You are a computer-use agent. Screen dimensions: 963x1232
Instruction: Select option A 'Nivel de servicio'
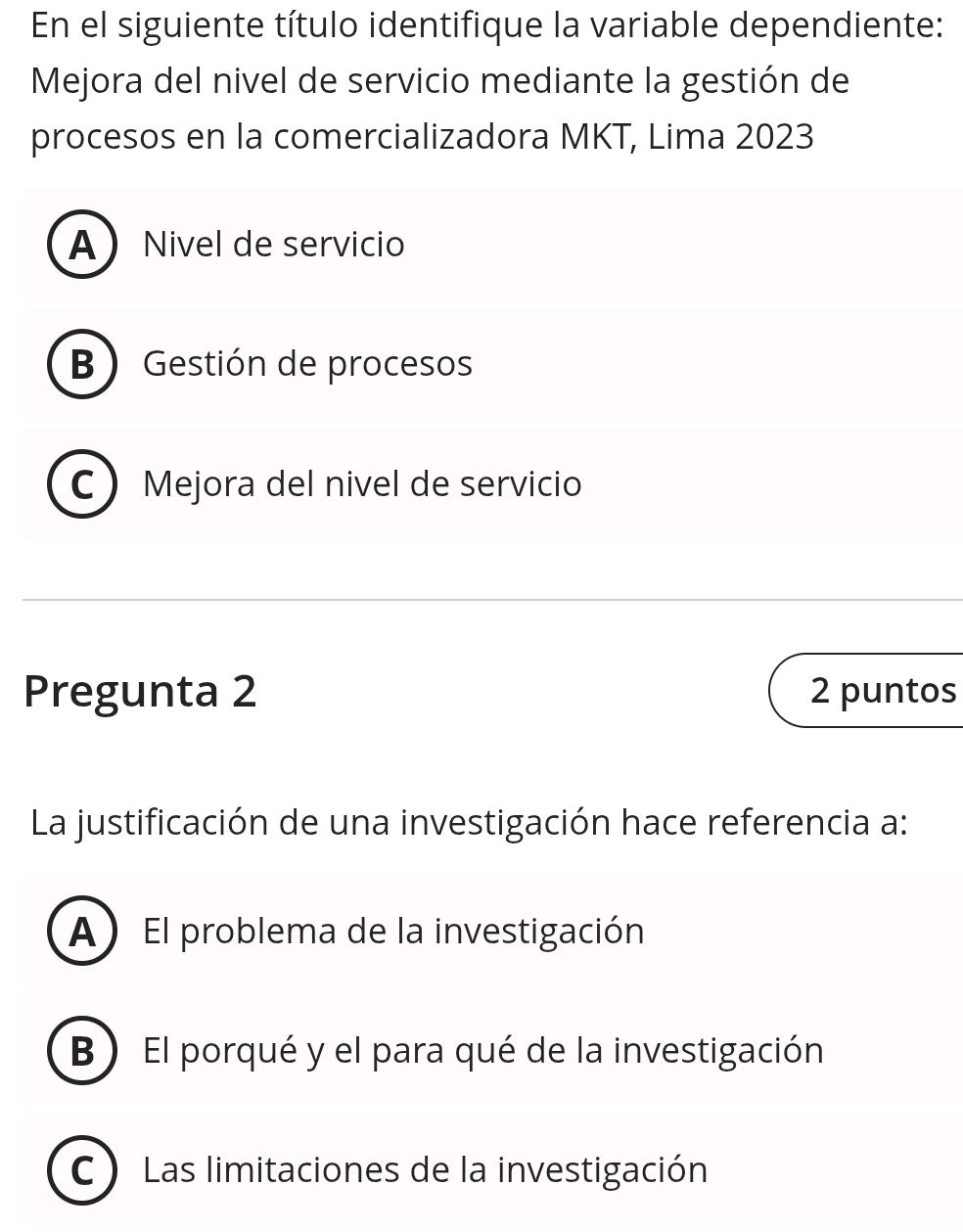pyautogui.click(x=274, y=244)
